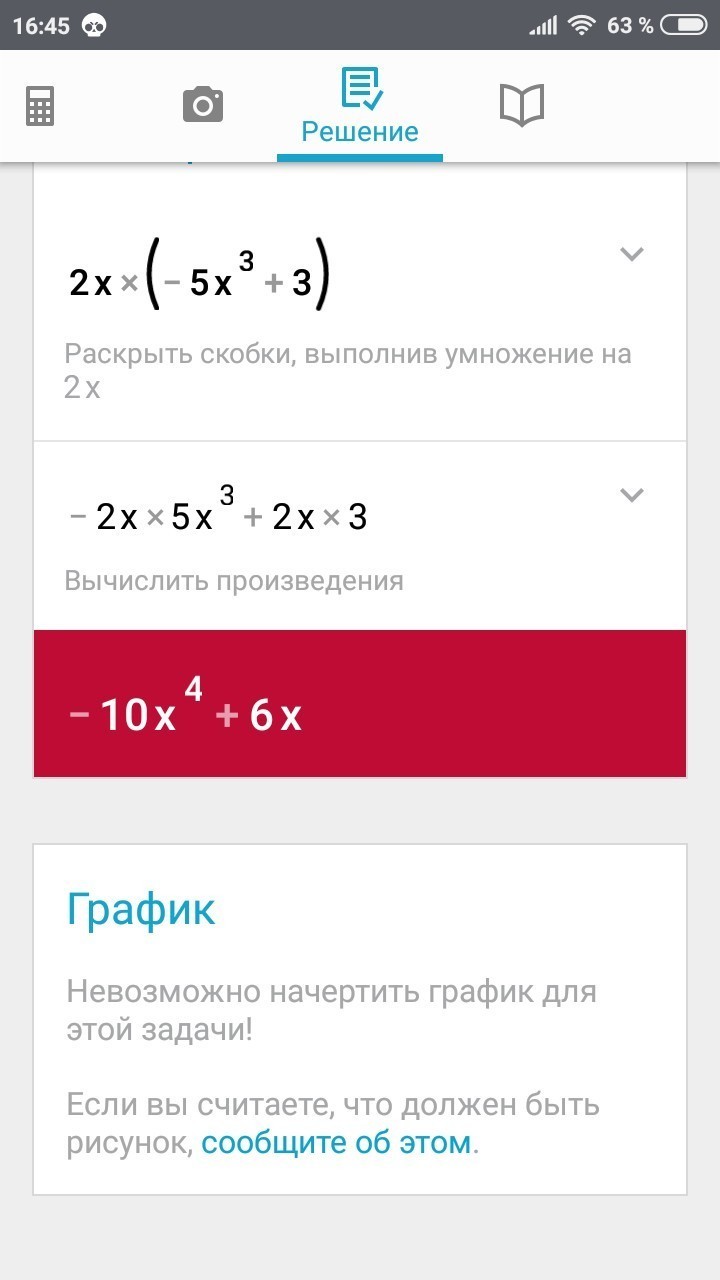
Task: Expand the step with 2x×(−5x³+3)
Action: pyautogui.click(x=631, y=254)
